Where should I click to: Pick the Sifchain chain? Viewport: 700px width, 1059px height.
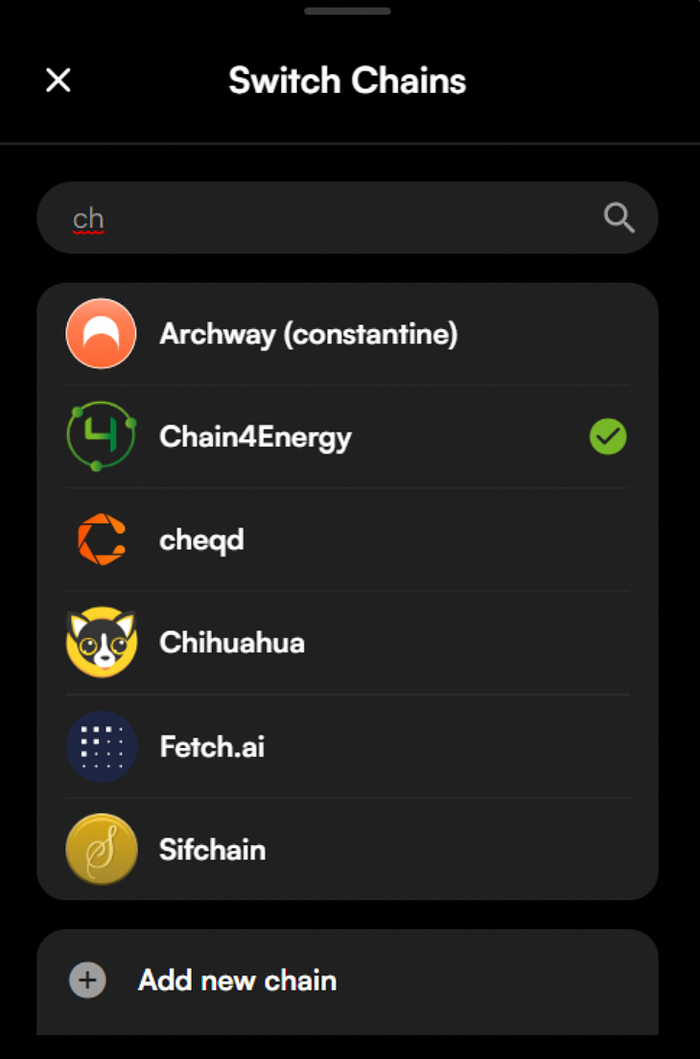pyautogui.click(x=212, y=850)
